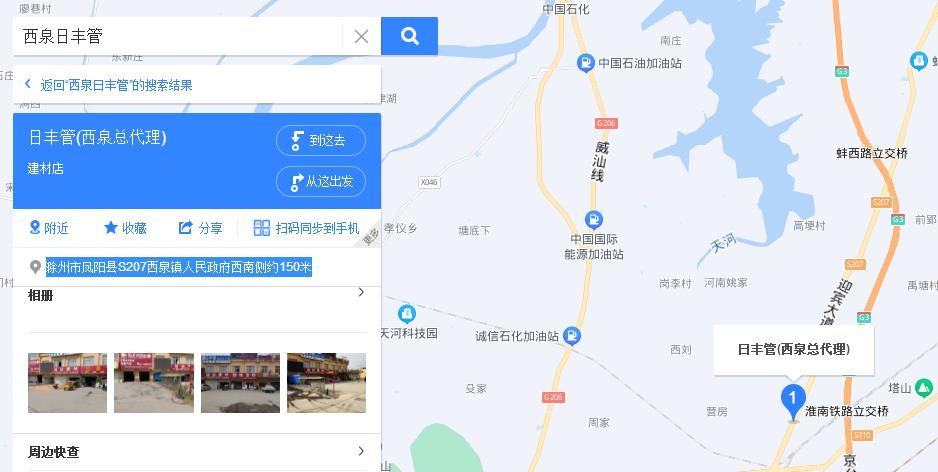Open the fourth album photo

[x=326, y=382]
